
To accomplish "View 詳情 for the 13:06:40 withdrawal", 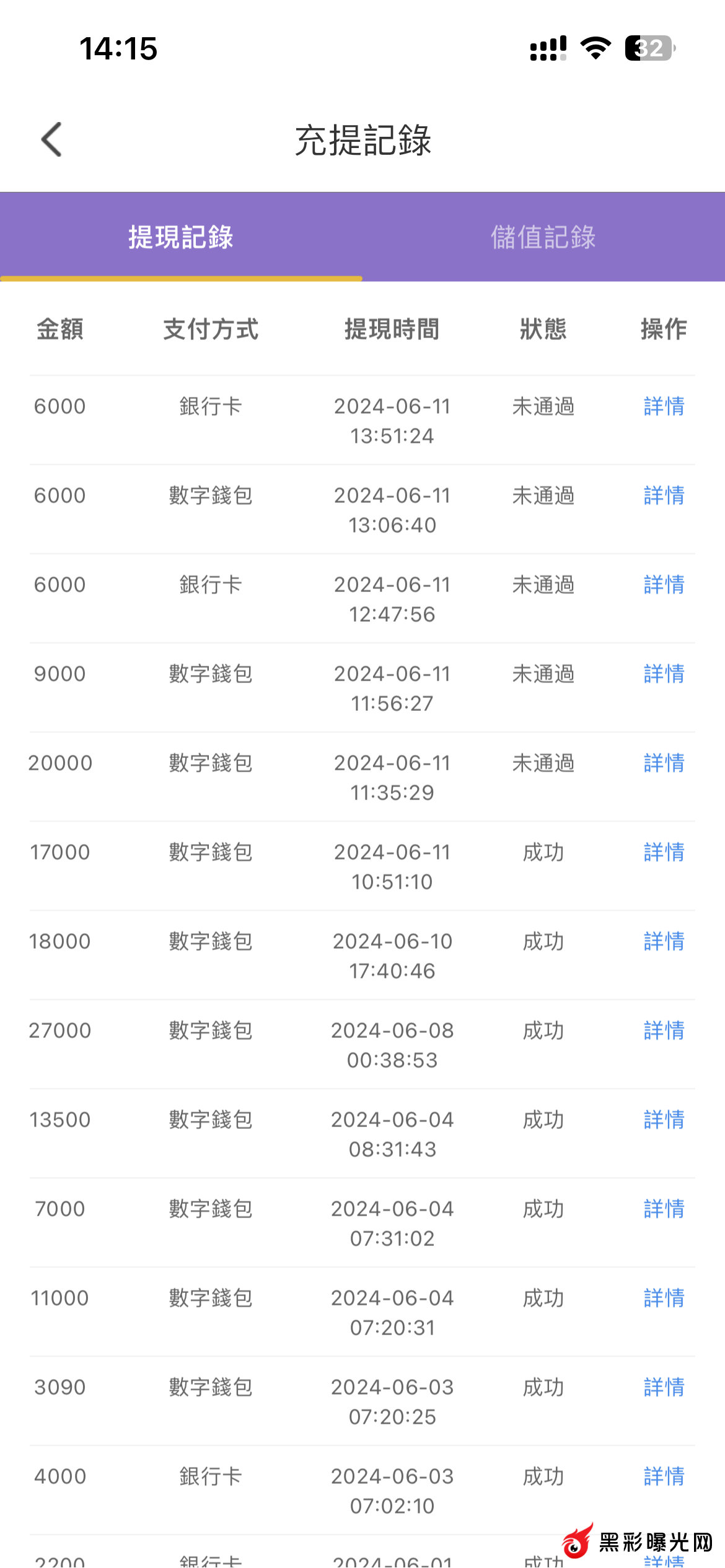I will click(x=664, y=496).
